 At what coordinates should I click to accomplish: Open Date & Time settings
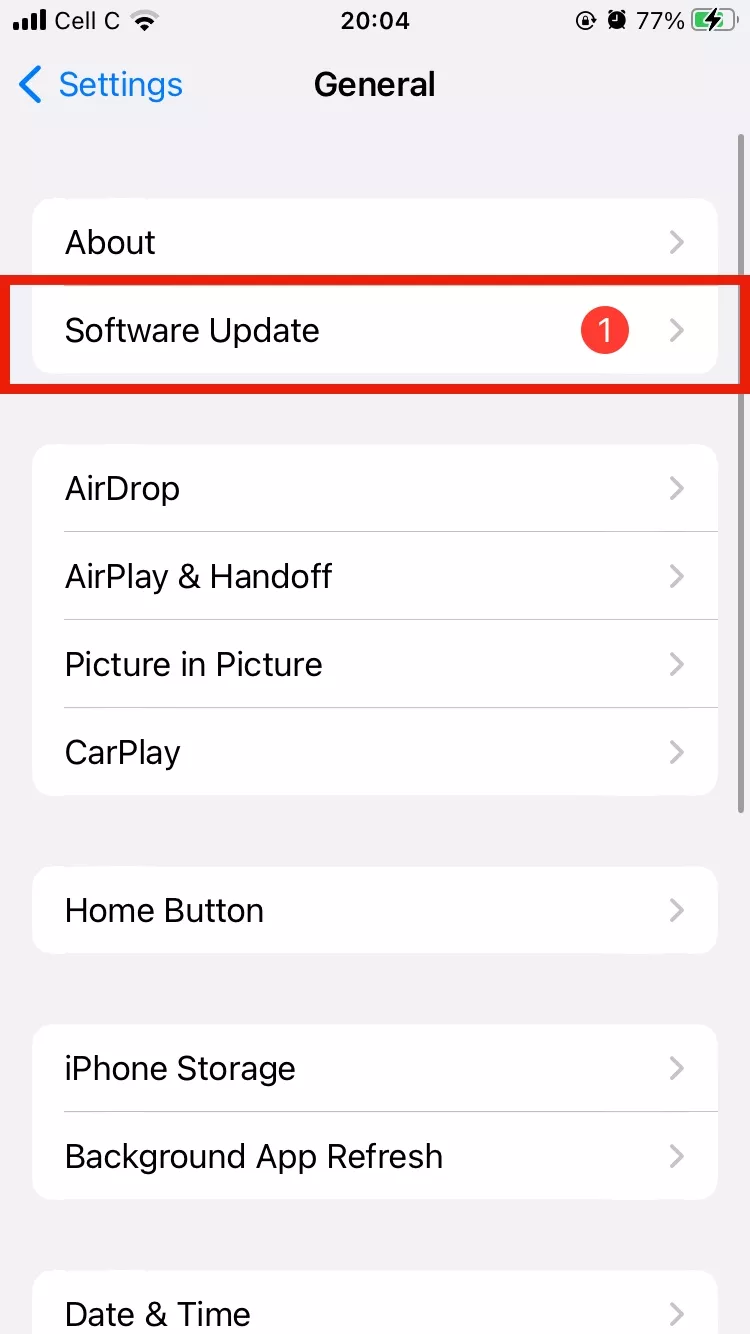[374, 1310]
